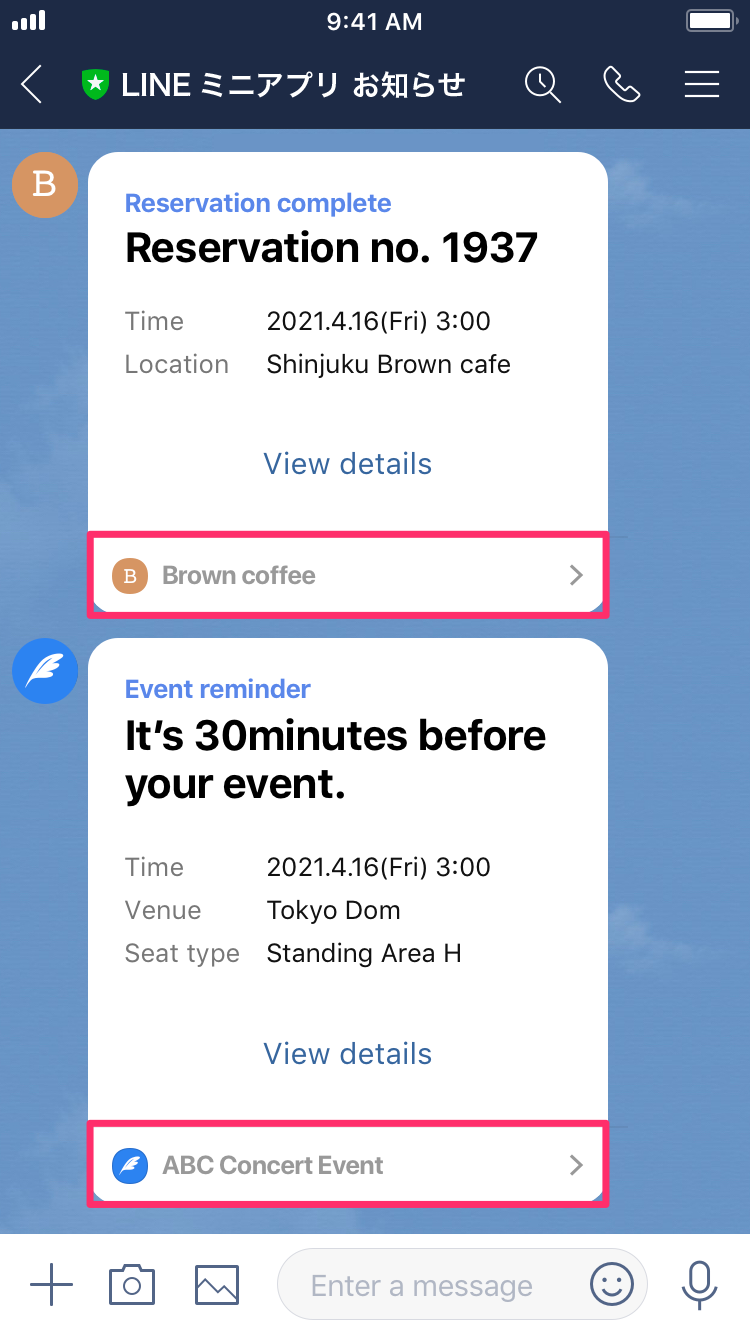
Task: Record a voice message with the microphone
Action: point(699,1285)
